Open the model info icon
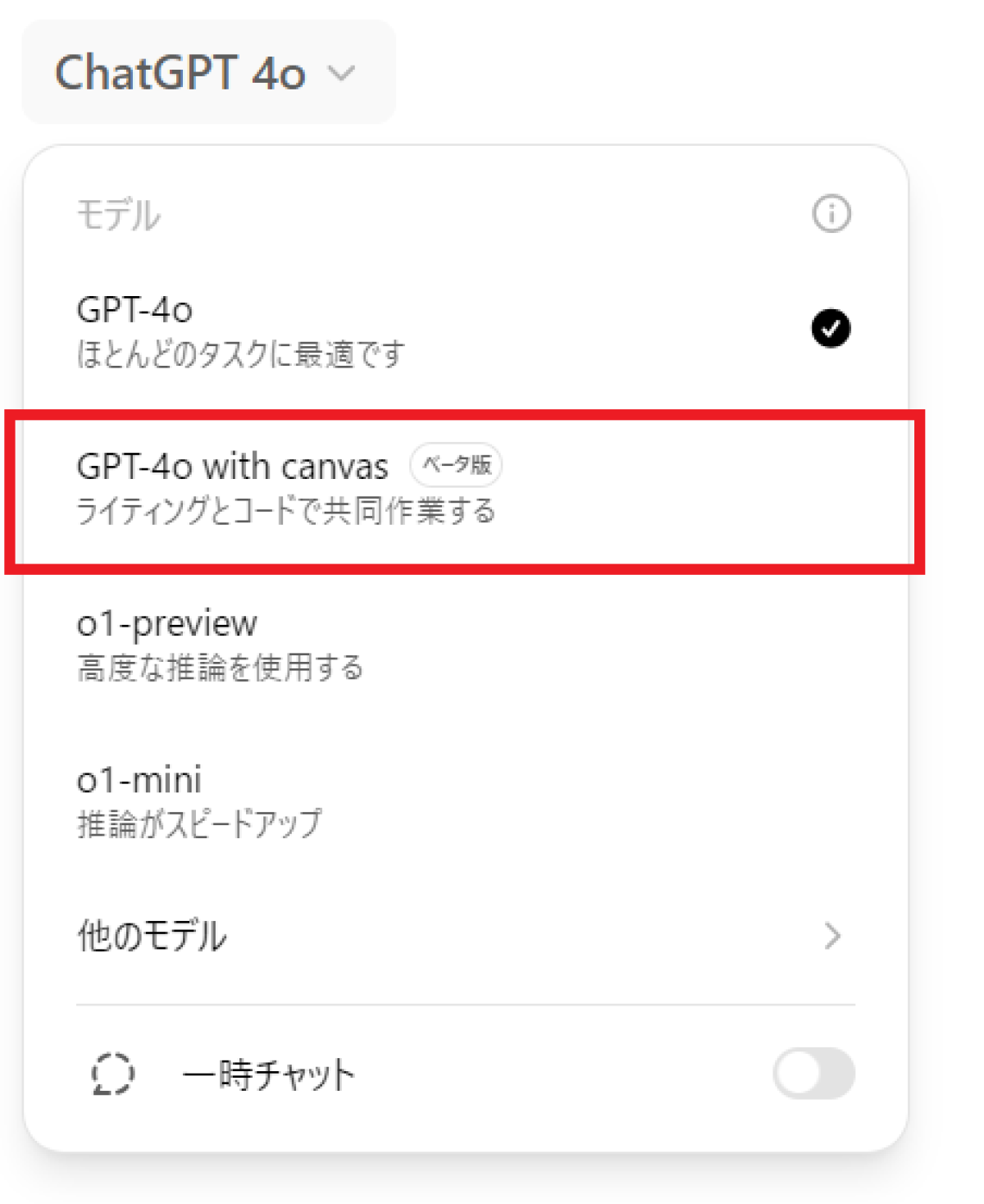Image resolution: width=984 pixels, height=1204 pixels. tap(831, 214)
